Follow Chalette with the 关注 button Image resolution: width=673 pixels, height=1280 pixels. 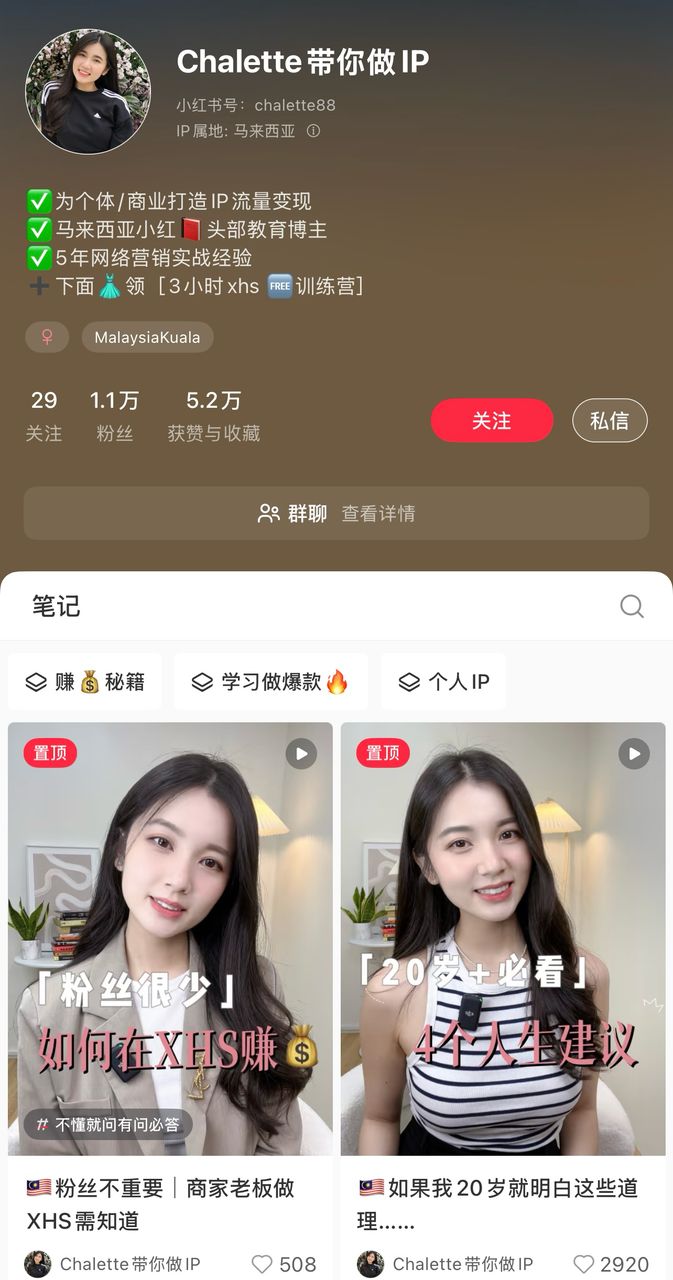(491, 421)
